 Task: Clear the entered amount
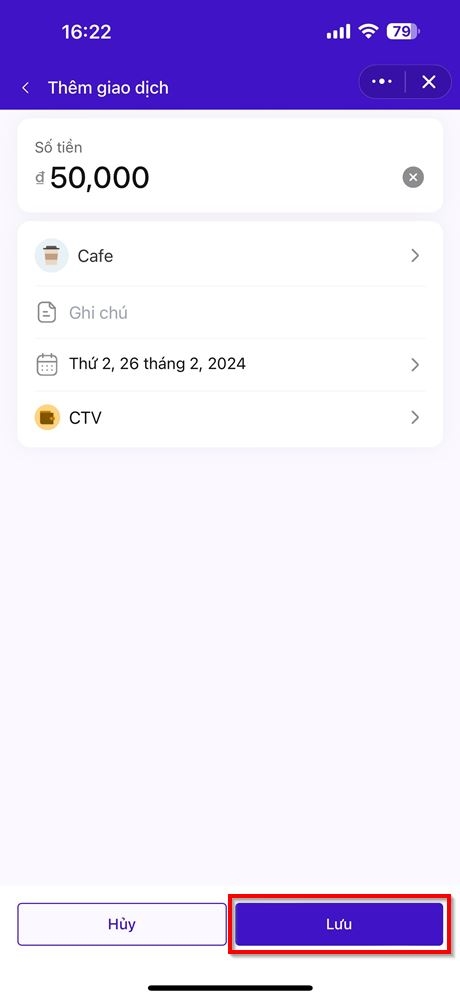(x=413, y=177)
